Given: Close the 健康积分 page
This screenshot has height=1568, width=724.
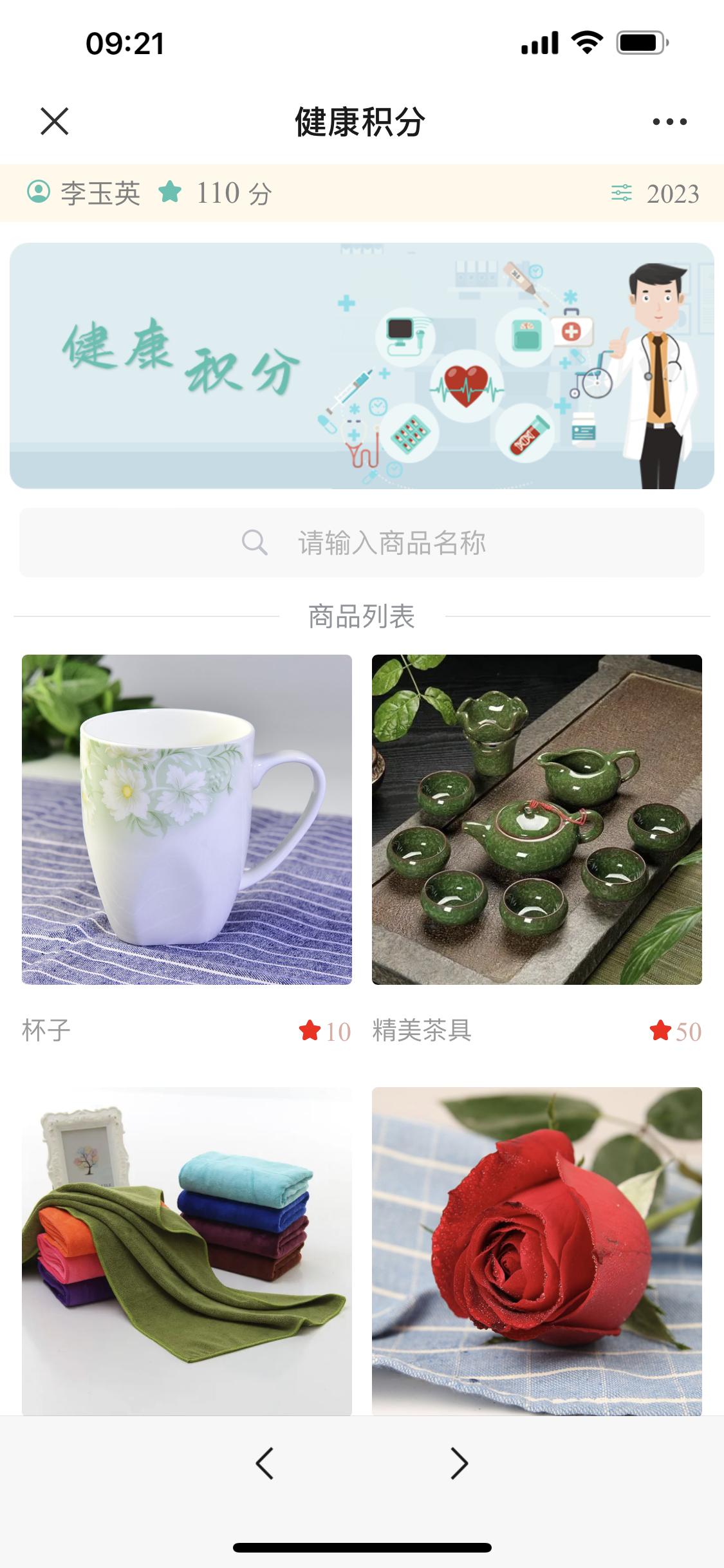Looking at the screenshot, I should click(55, 121).
